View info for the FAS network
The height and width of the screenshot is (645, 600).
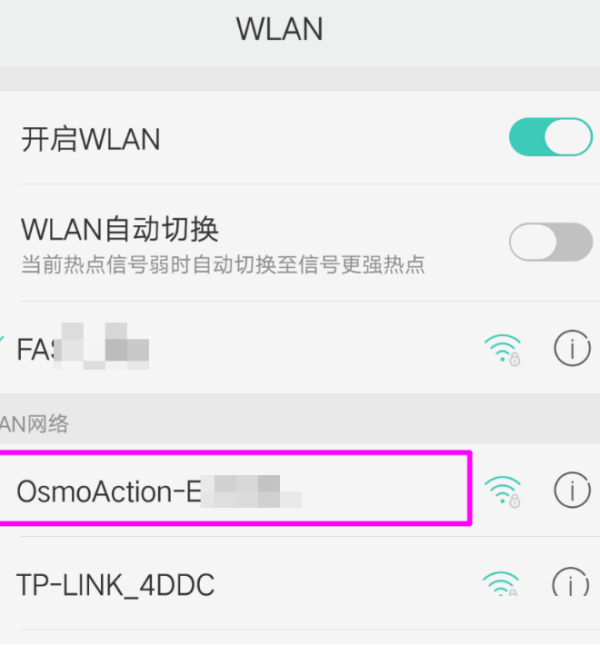click(572, 349)
